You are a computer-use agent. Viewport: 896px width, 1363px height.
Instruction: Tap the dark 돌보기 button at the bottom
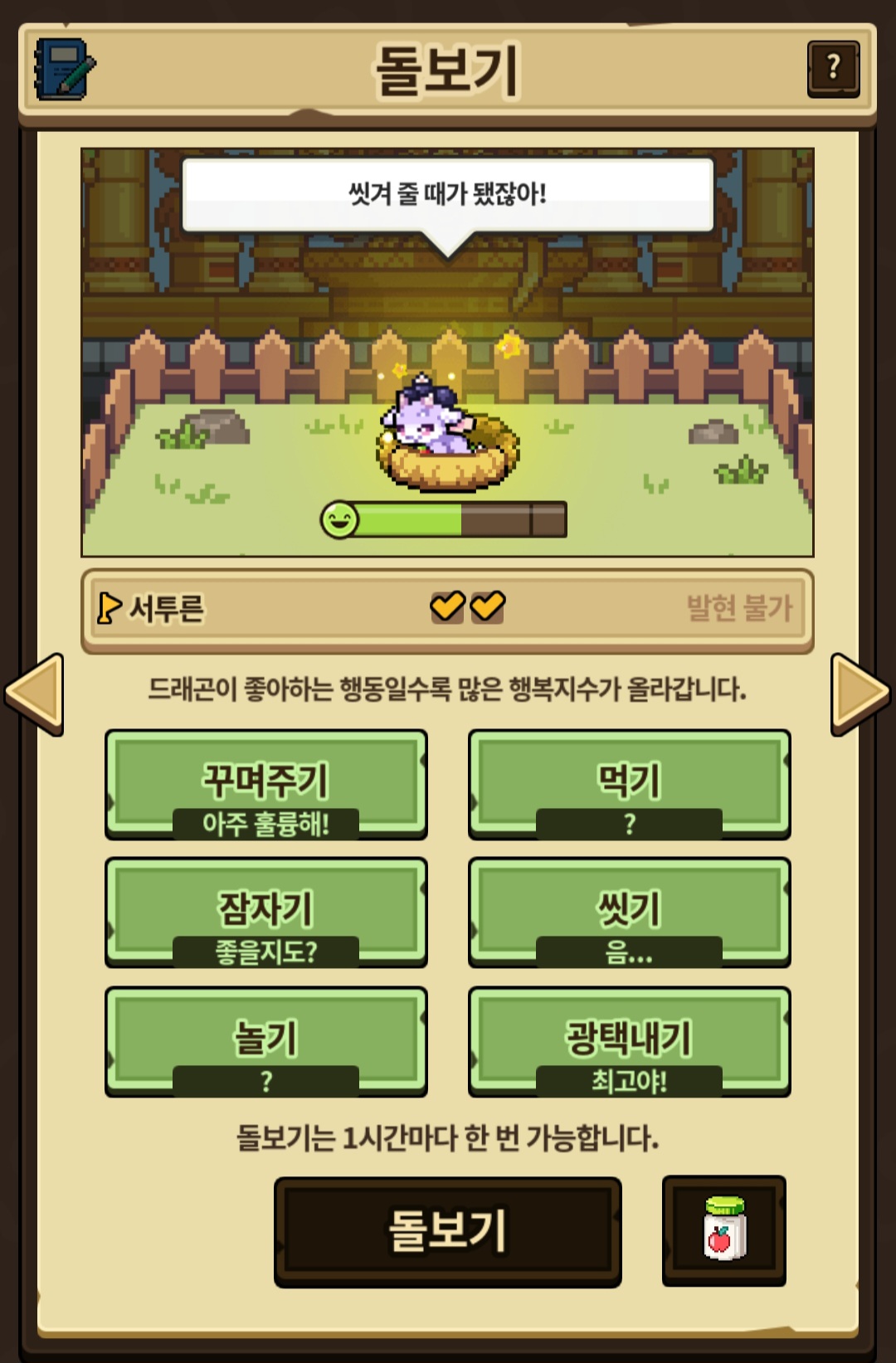[x=447, y=1231]
